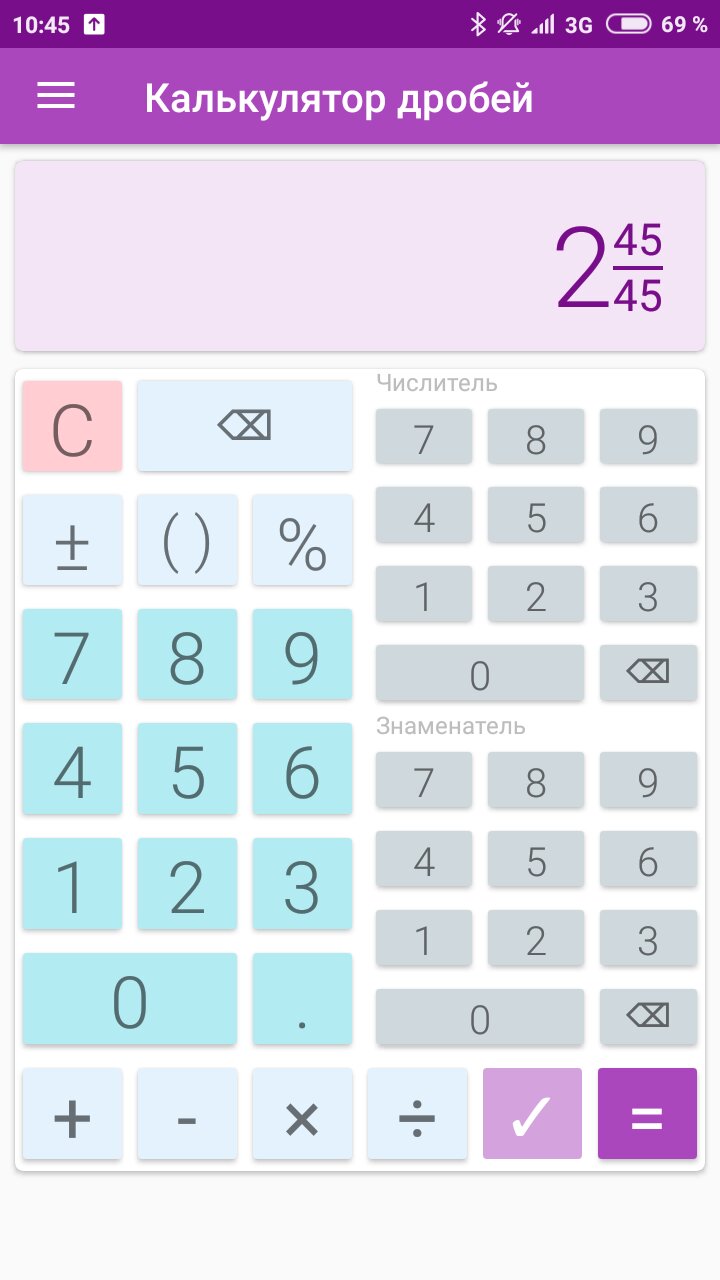Open the hamburger navigation menu

pyautogui.click(x=56, y=96)
